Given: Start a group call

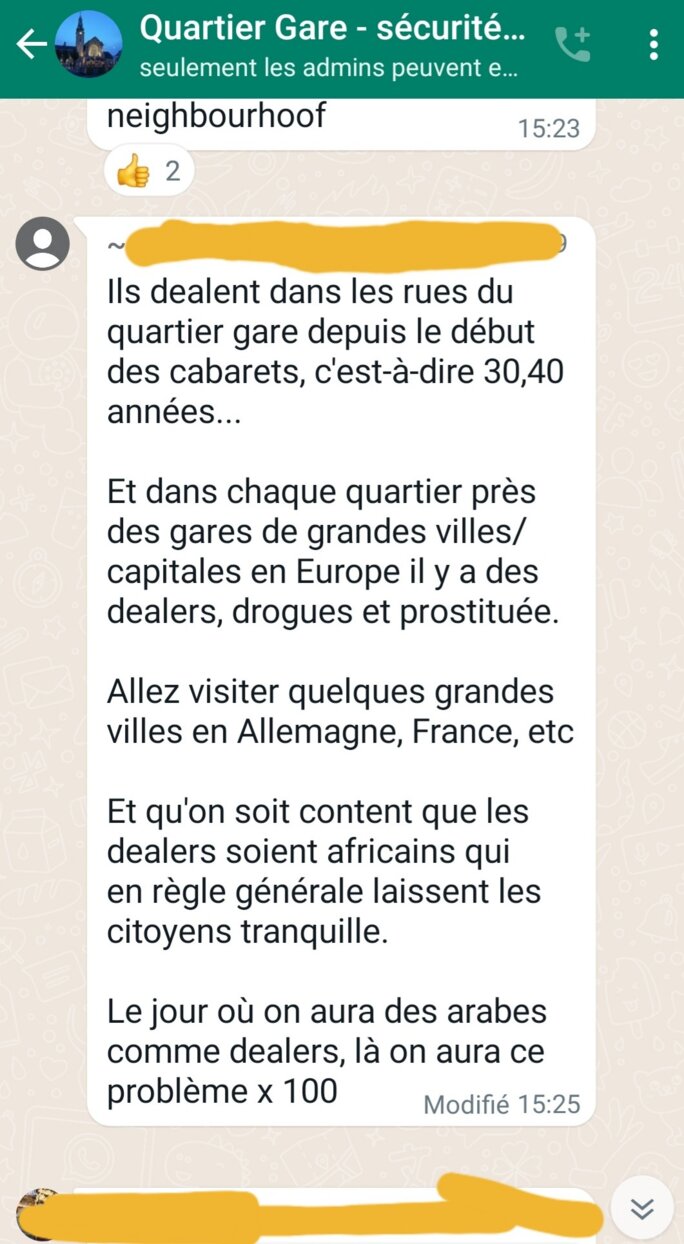Looking at the screenshot, I should click(573, 45).
